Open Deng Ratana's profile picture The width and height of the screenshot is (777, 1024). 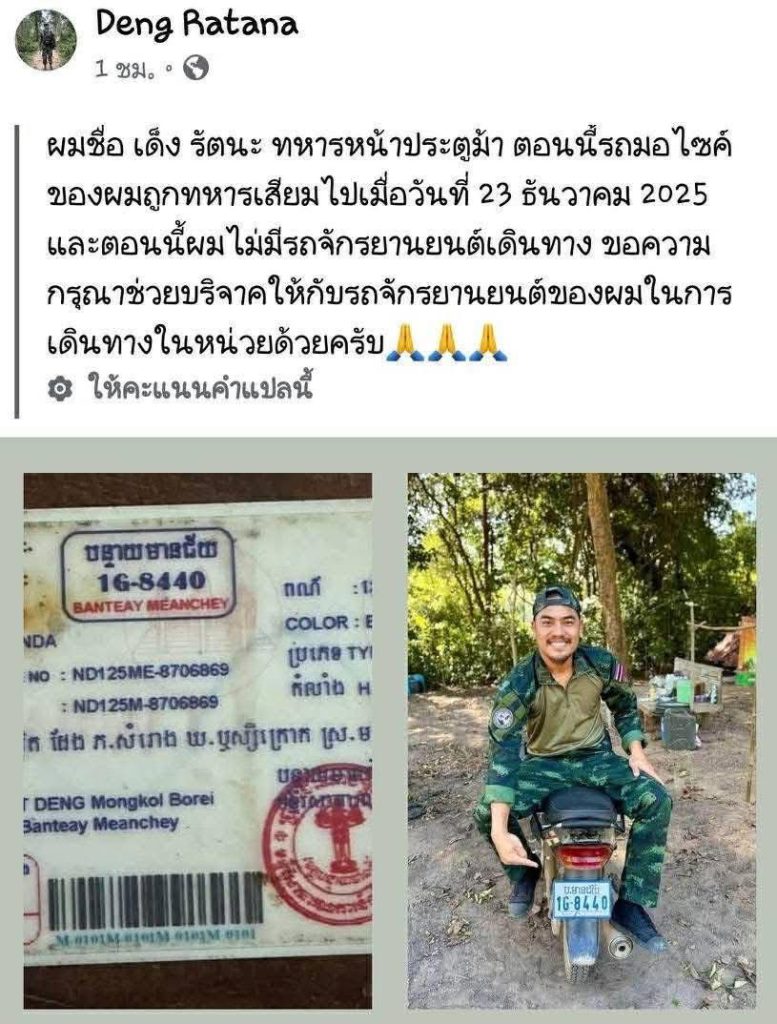coord(45,40)
